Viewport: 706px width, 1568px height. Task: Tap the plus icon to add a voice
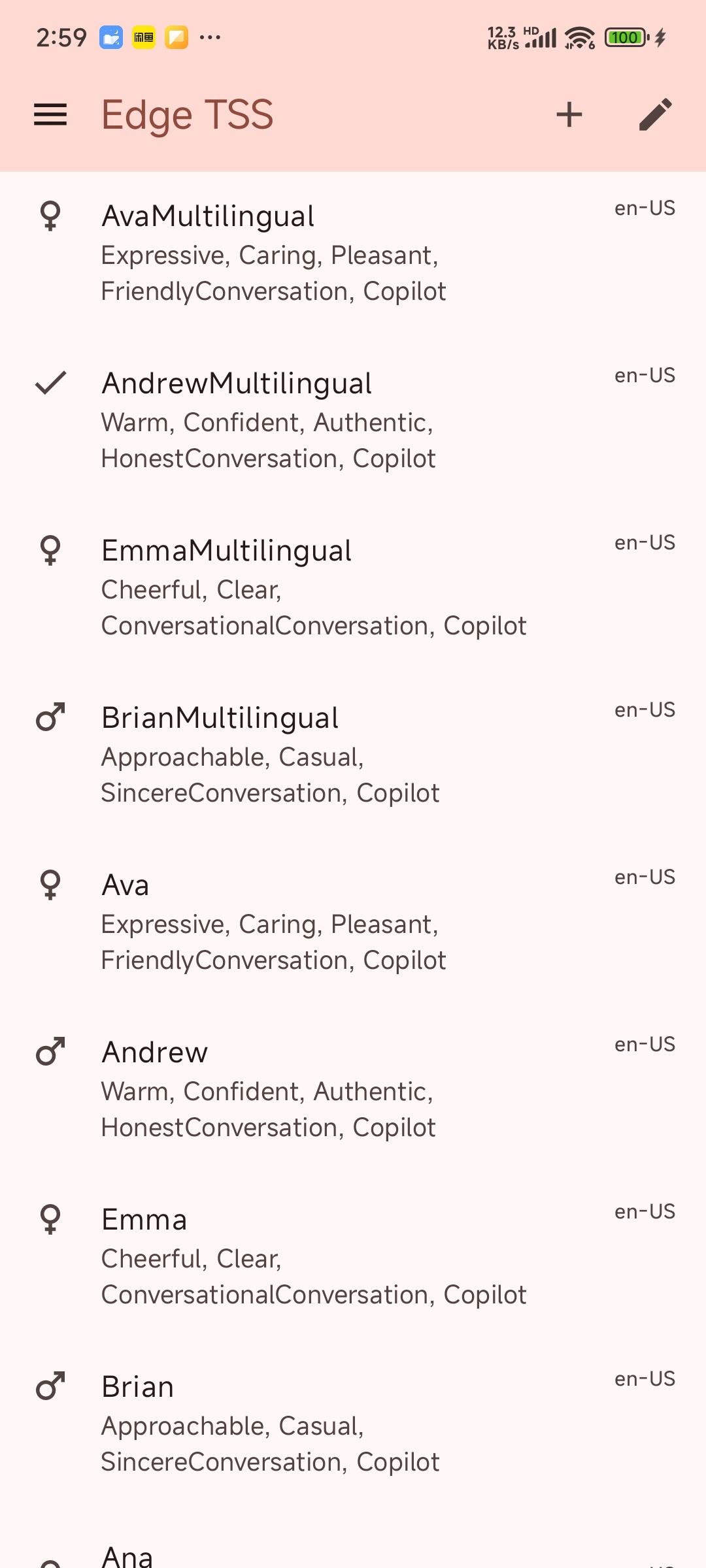[569, 114]
